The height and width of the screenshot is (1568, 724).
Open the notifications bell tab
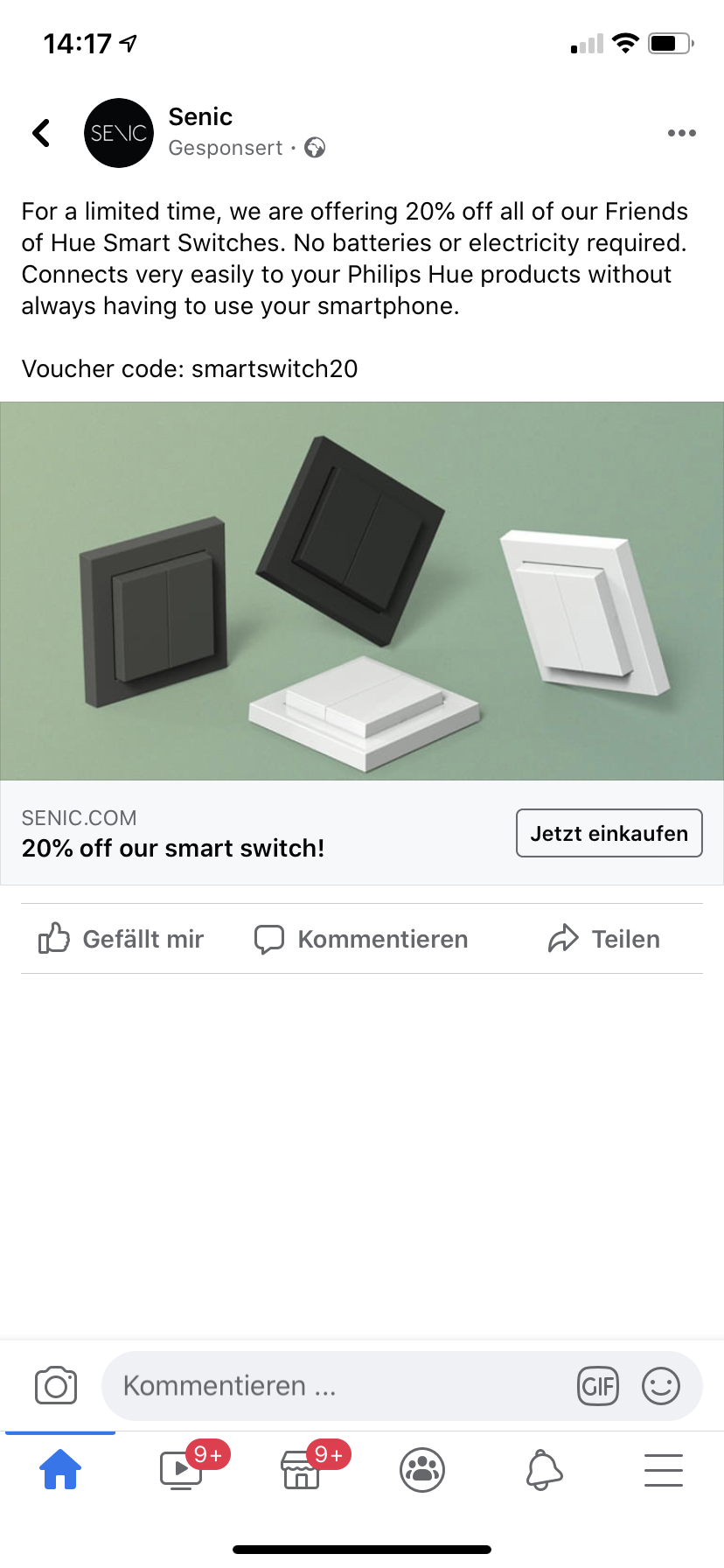pos(543,1469)
